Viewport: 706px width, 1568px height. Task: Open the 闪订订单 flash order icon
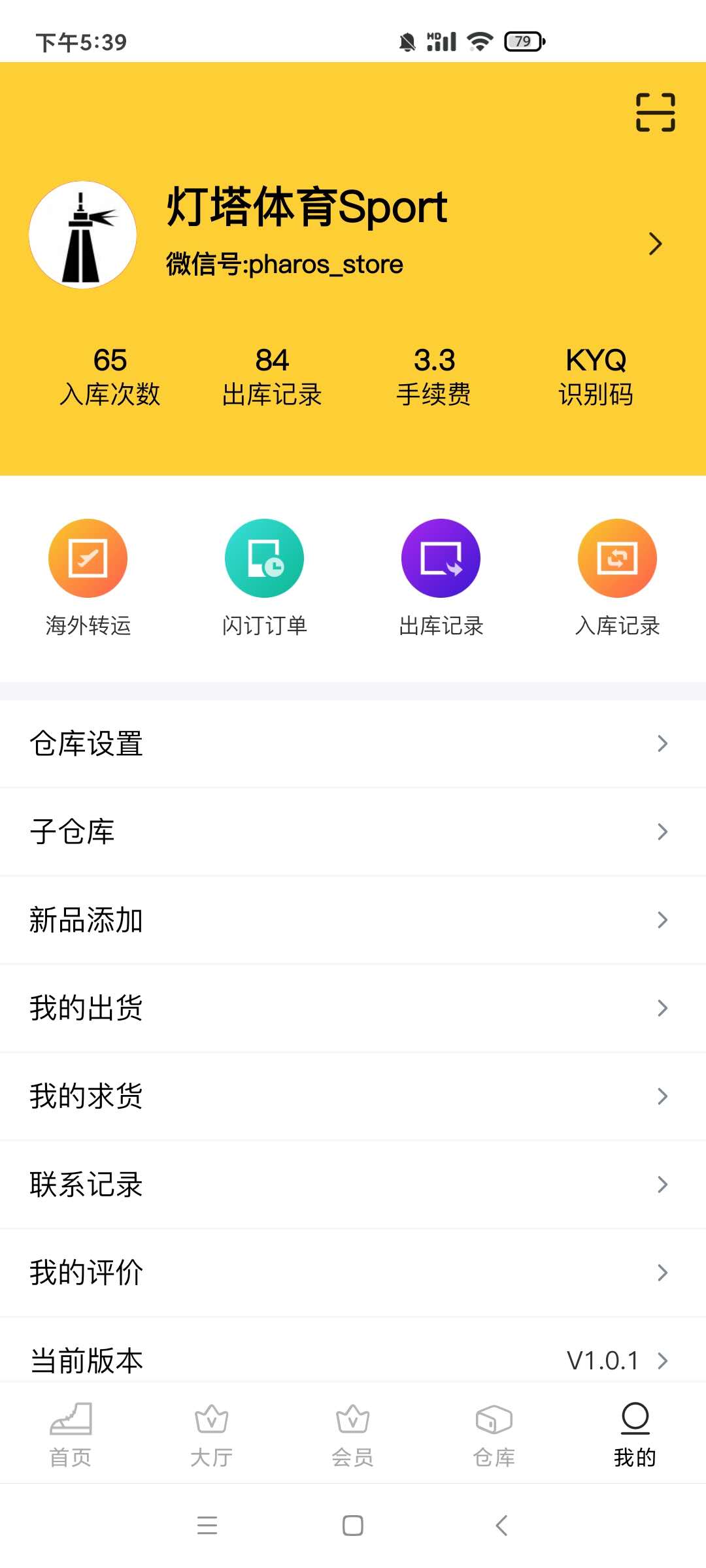point(264,559)
